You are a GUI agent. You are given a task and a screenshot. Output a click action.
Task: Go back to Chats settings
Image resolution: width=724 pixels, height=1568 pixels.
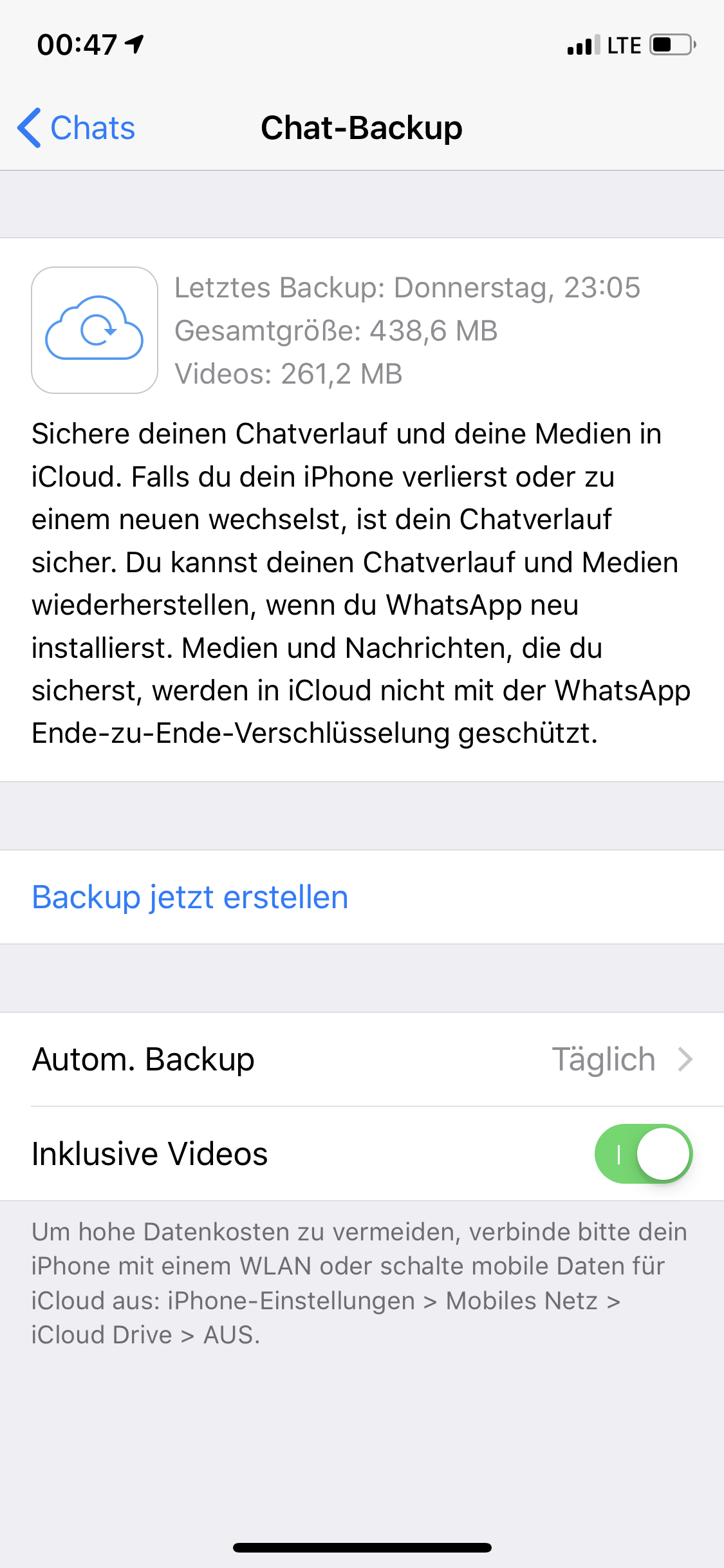pyautogui.click(x=76, y=127)
